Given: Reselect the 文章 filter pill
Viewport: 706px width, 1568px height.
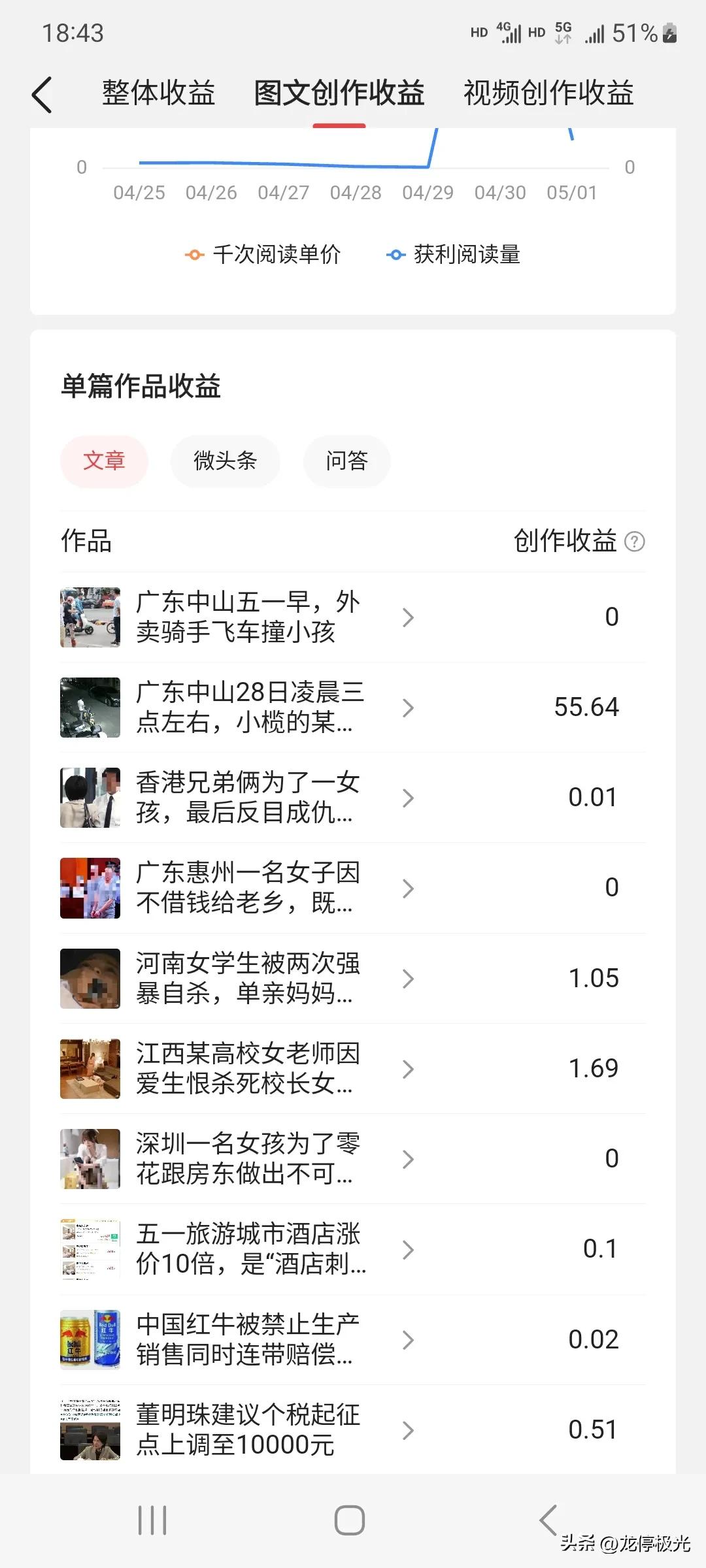Looking at the screenshot, I should click(x=104, y=461).
